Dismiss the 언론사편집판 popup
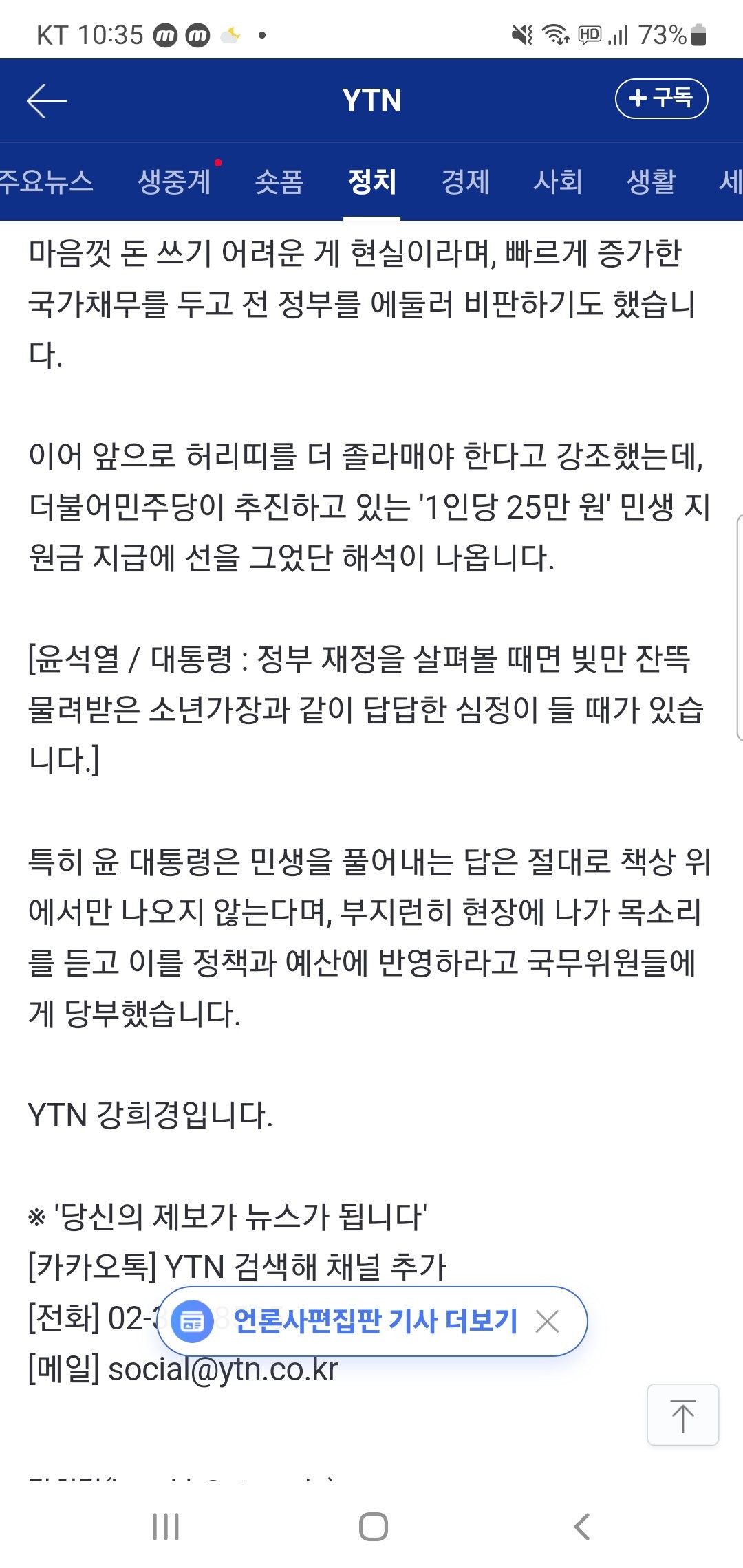Image resolution: width=743 pixels, height=1568 pixels. [x=548, y=1321]
